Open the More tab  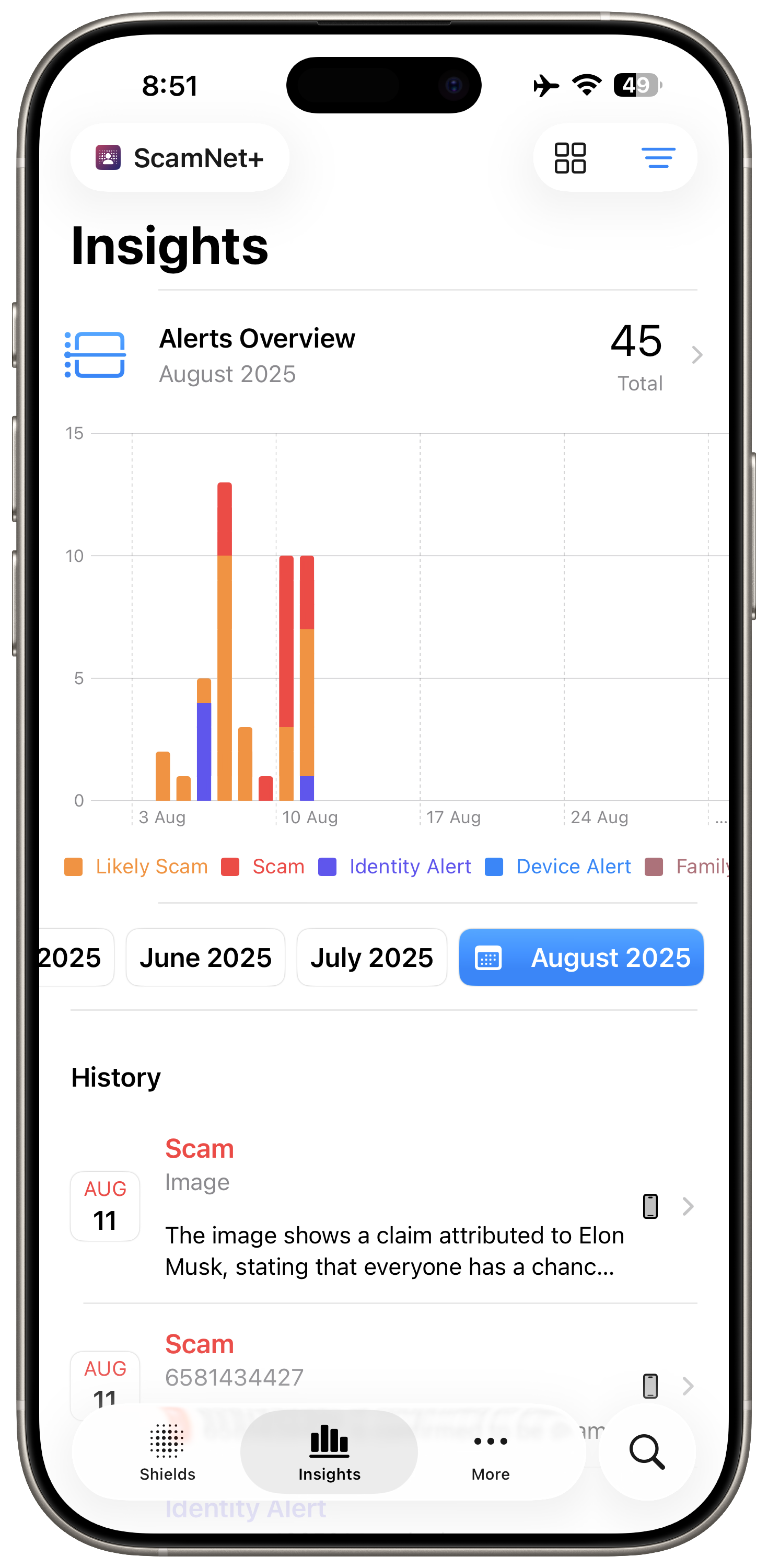491,1452
